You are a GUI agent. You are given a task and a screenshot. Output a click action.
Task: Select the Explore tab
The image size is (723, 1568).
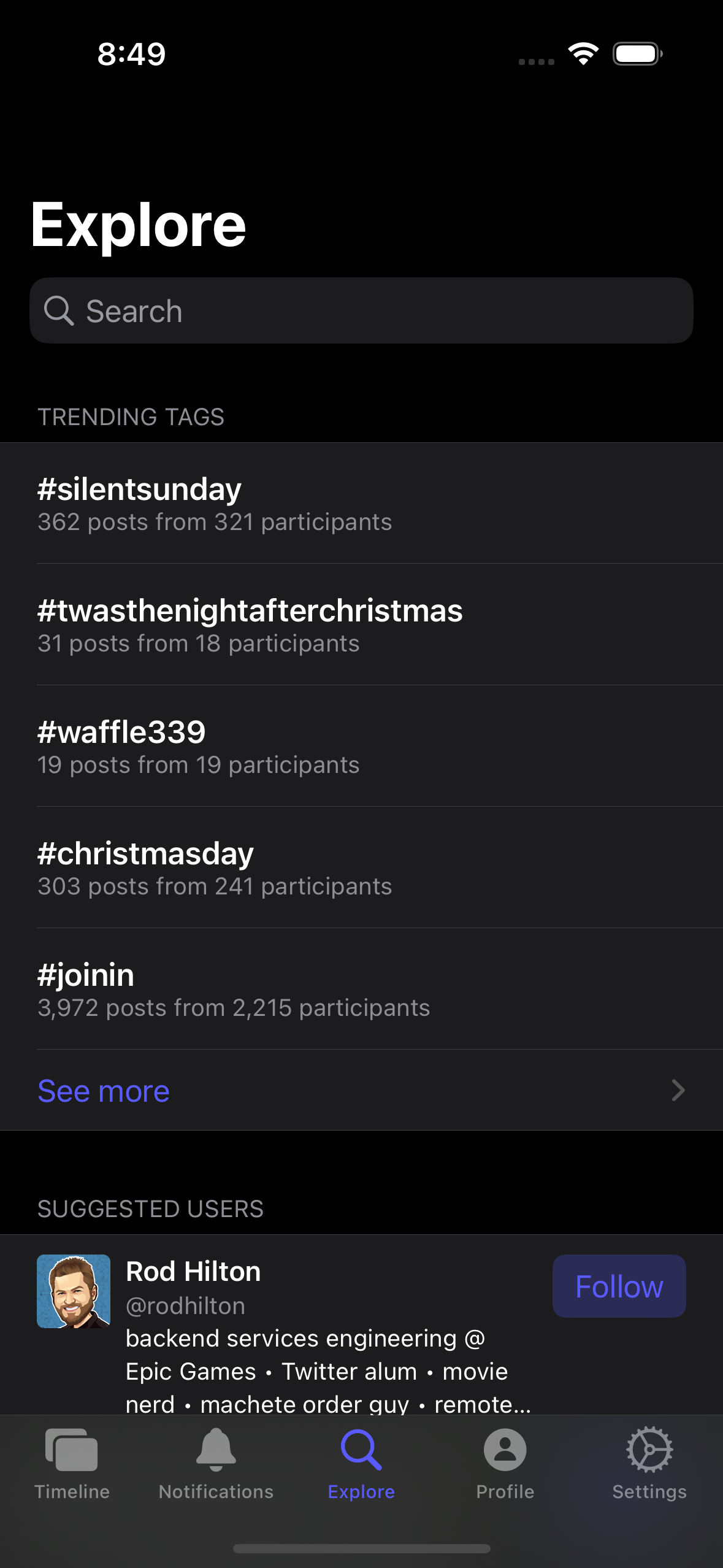pyautogui.click(x=361, y=1464)
